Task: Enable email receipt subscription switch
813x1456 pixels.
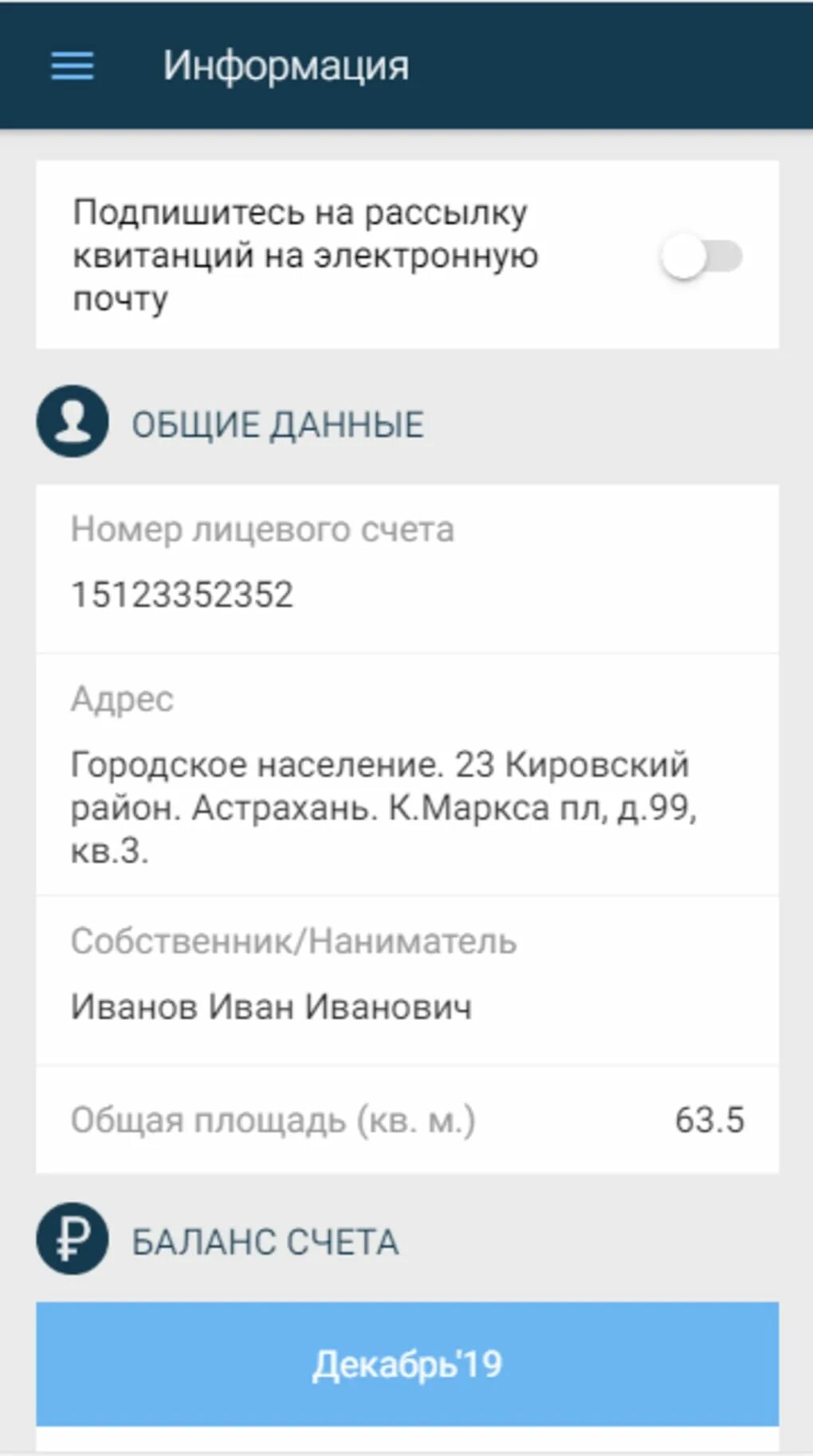Action: (701, 257)
